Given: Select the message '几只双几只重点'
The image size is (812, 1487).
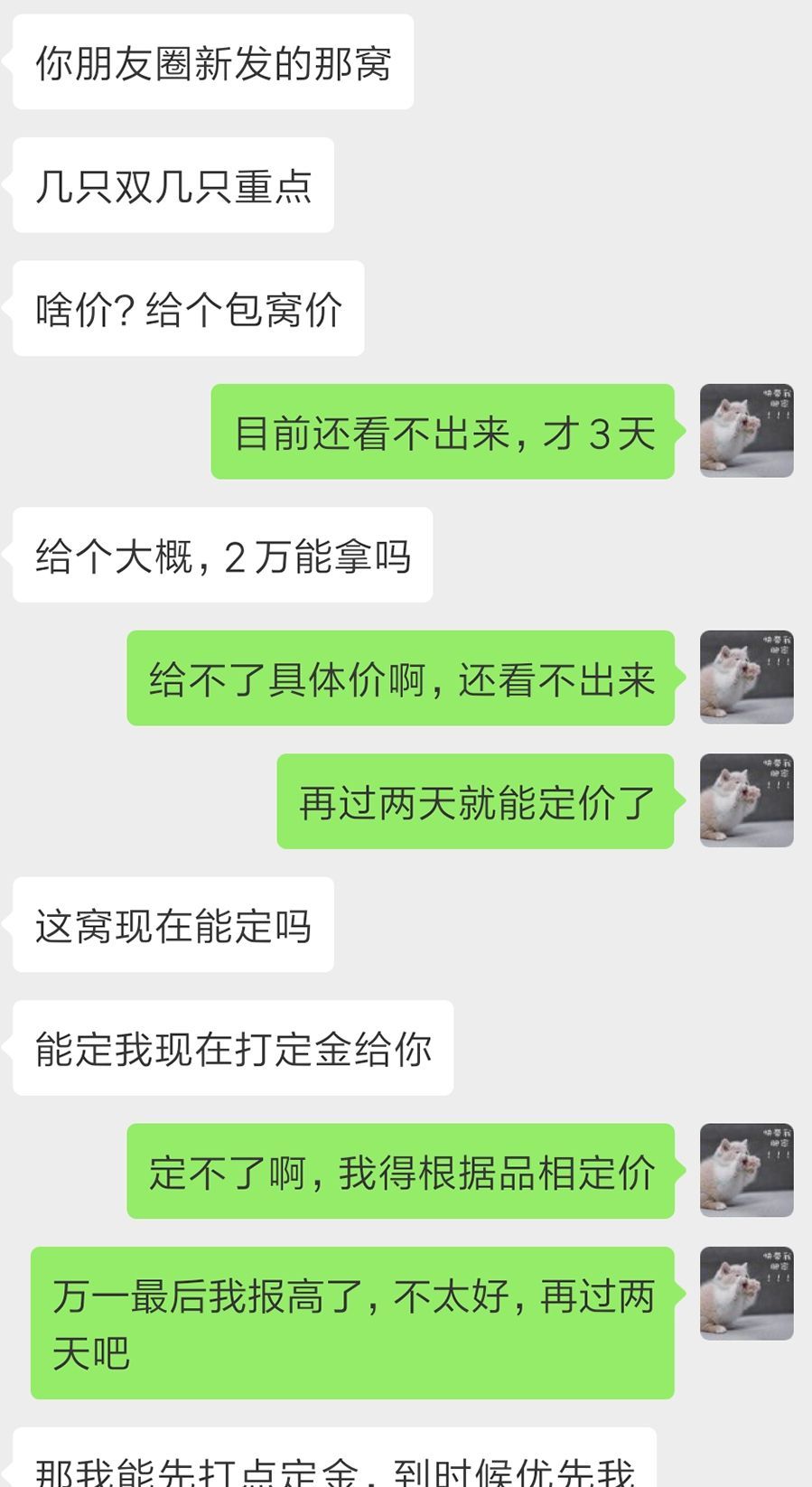Looking at the screenshot, I should click(x=172, y=184).
